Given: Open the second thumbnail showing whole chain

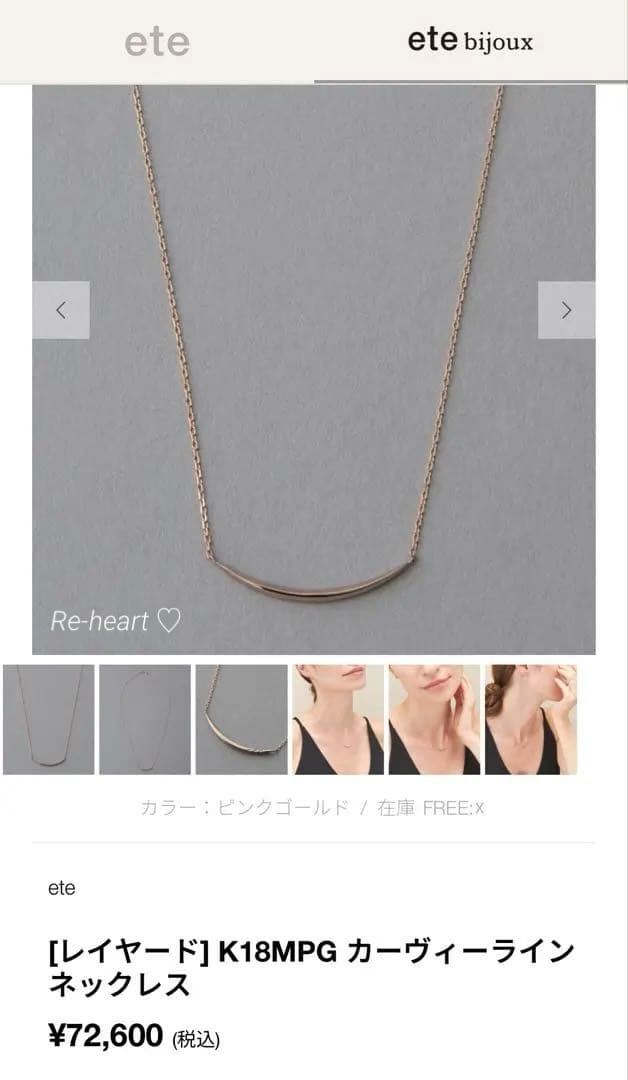Looking at the screenshot, I should point(145,719).
